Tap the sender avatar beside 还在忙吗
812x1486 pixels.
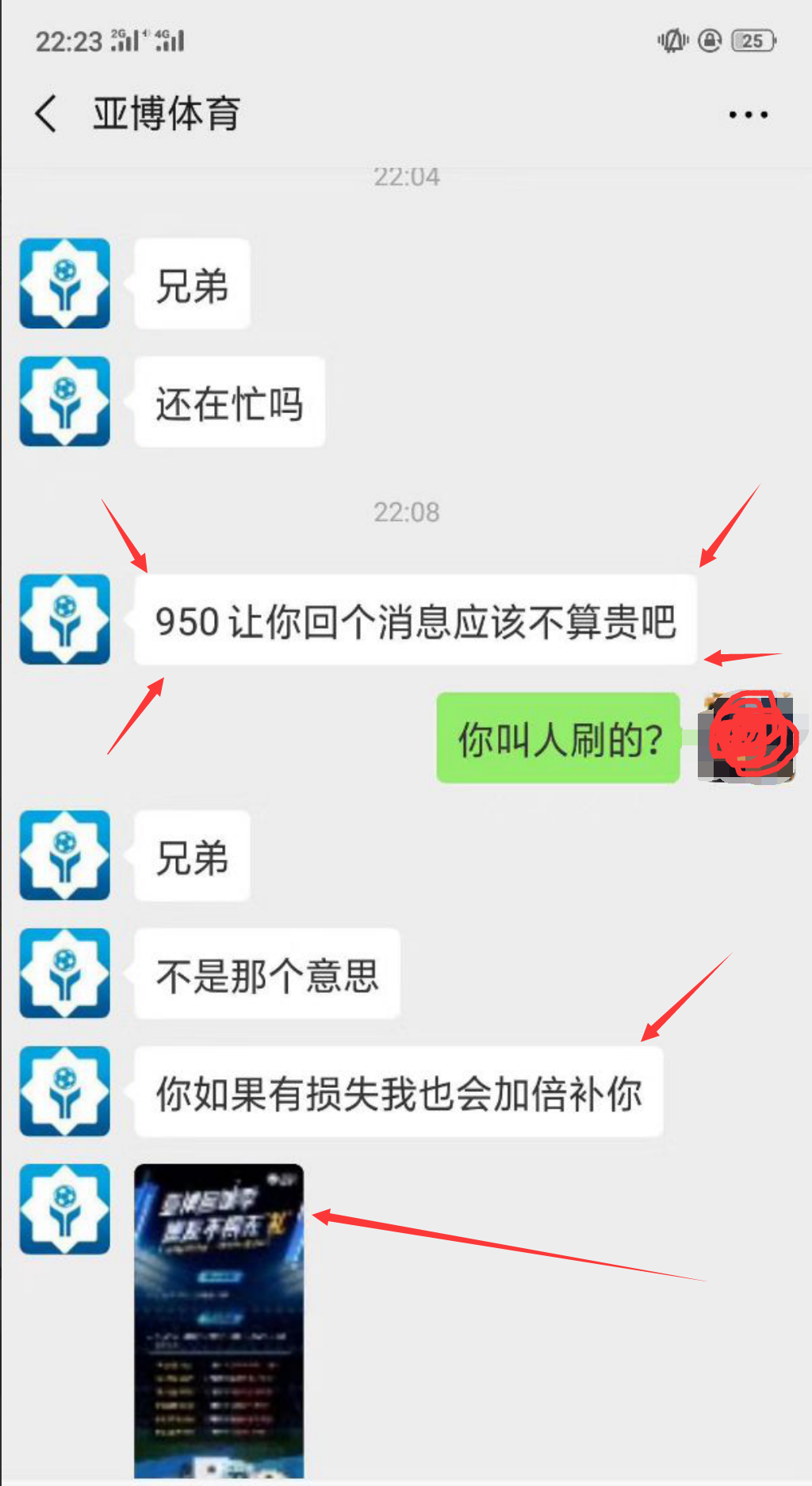[x=65, y=401]
